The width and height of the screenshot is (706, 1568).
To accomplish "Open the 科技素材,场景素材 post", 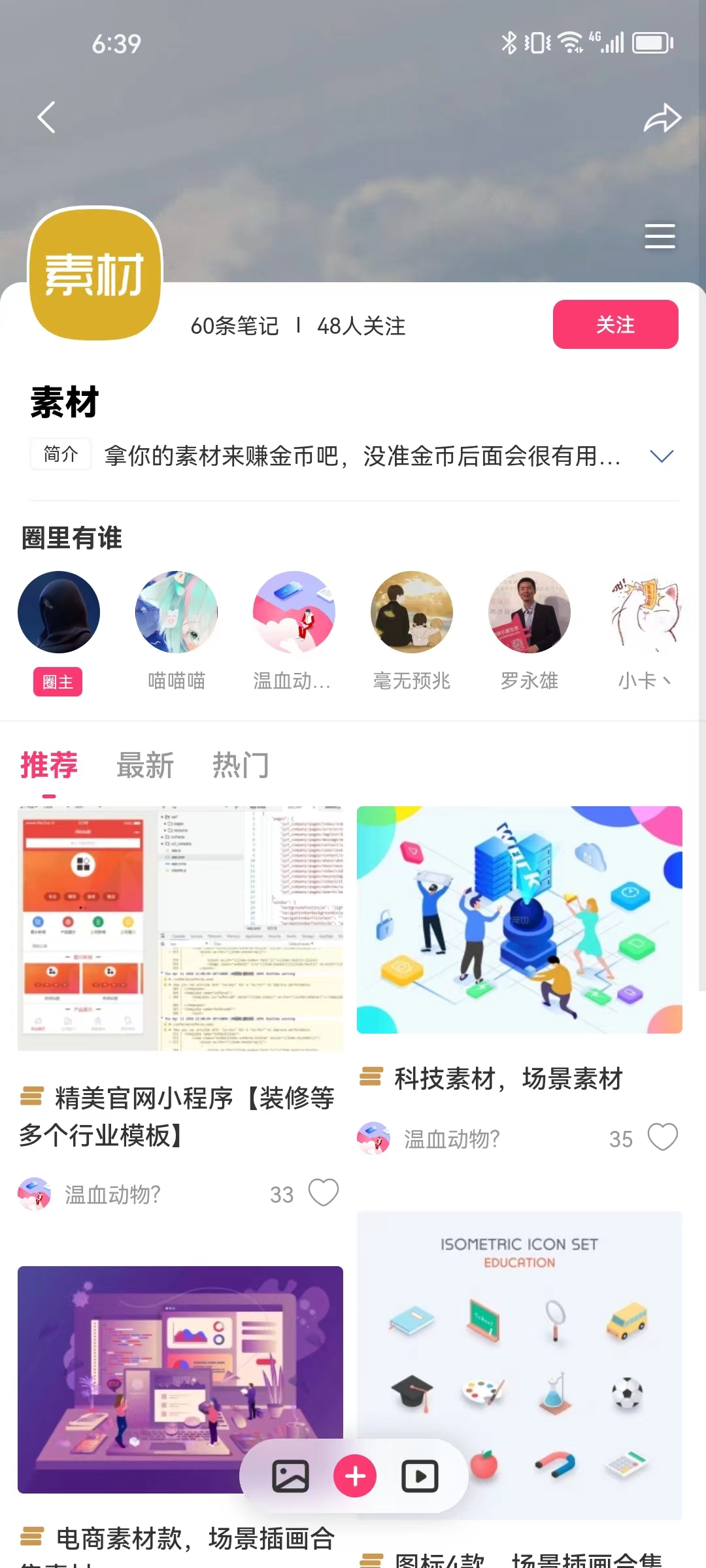I will [x=519, y=920].
